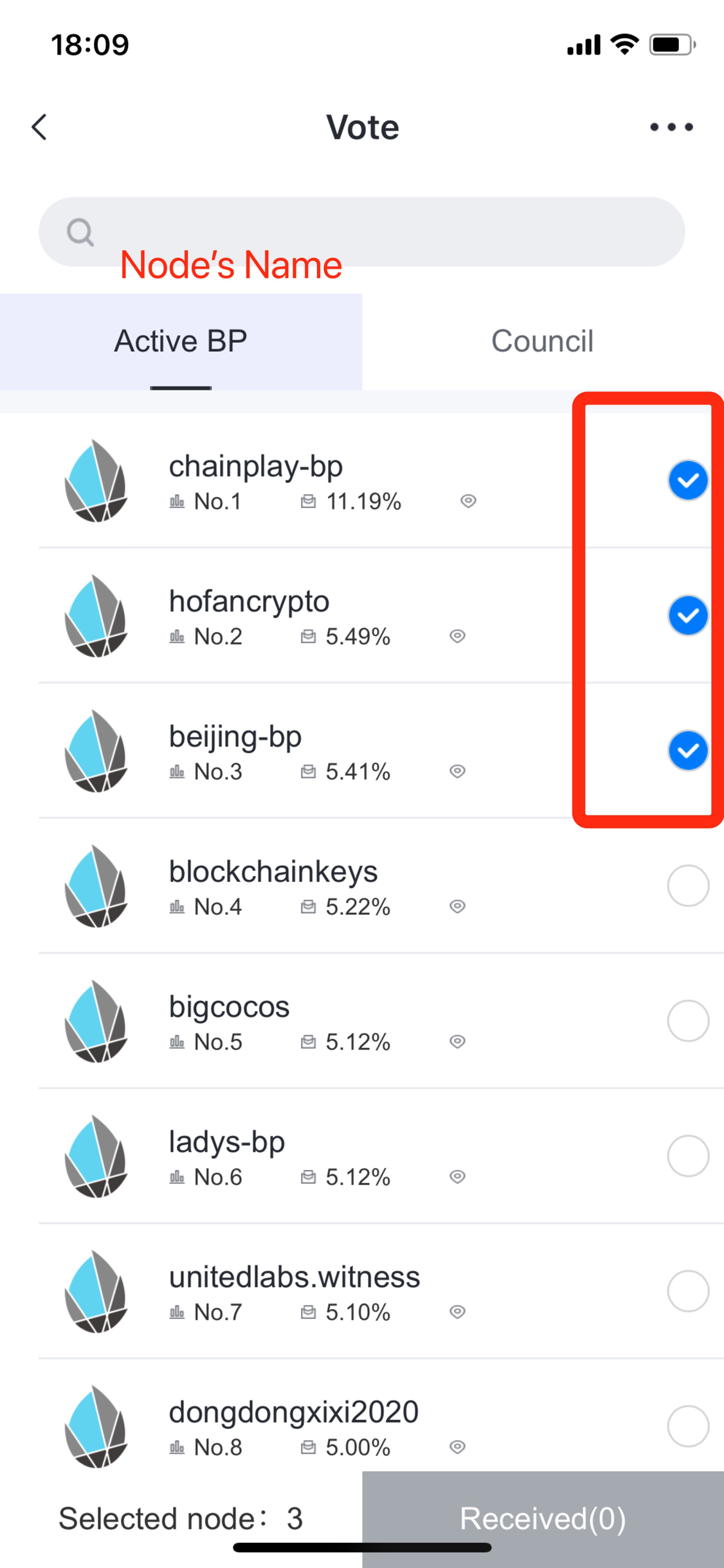The height and width of the screenshot is (1568, 724).
Task: Check the bigcocos node
Action: point(687,1021)
